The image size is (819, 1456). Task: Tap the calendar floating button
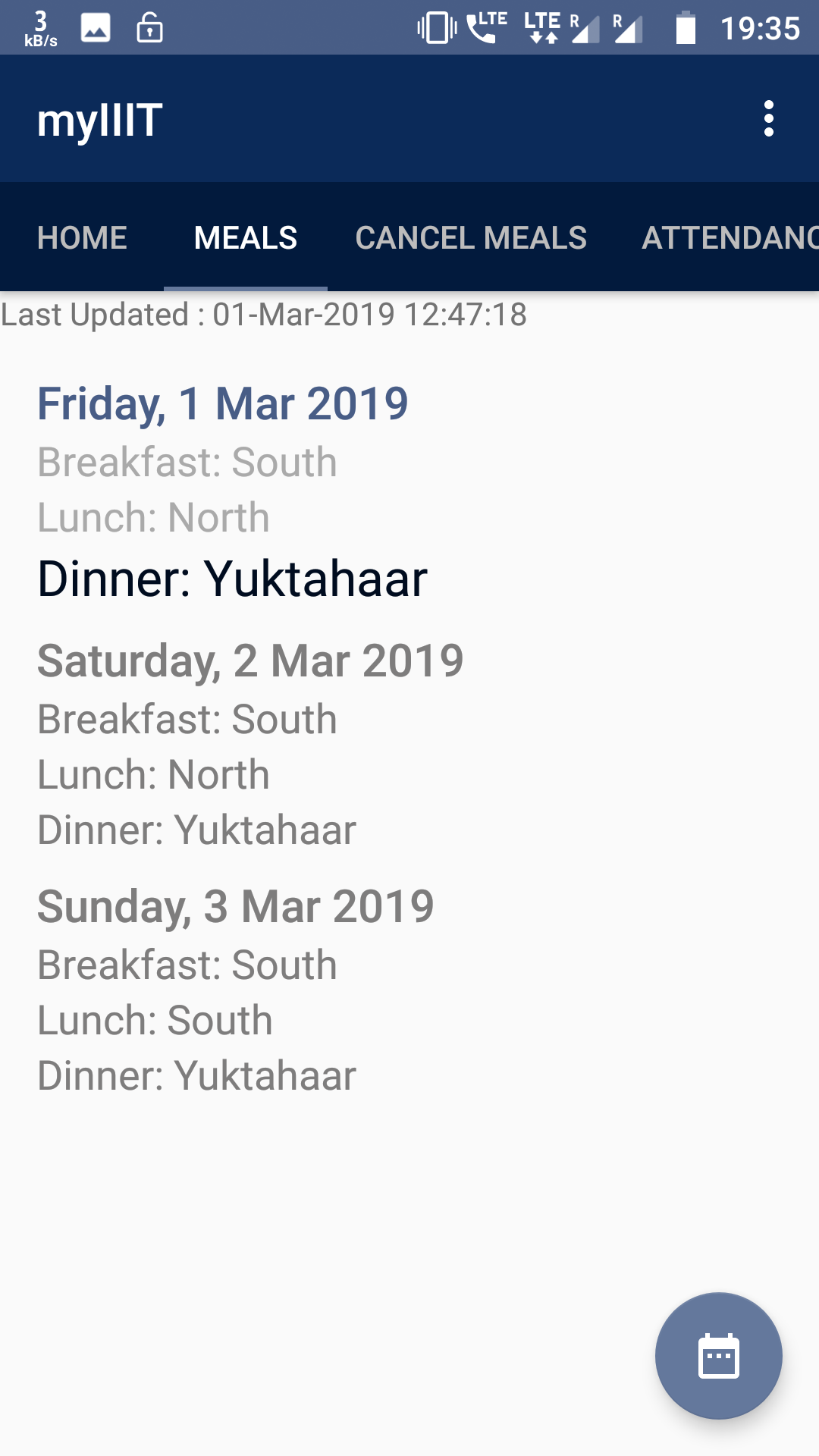point(718,1355)
